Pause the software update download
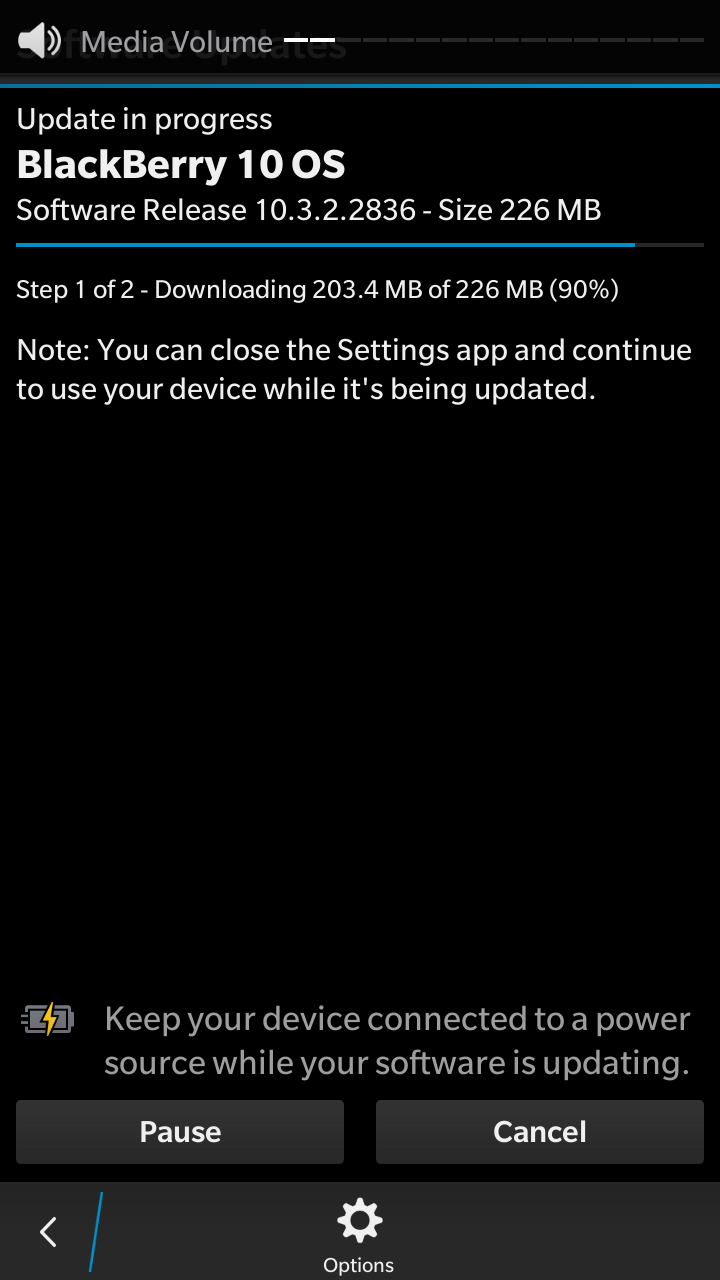 click(x=180, y=1132)
